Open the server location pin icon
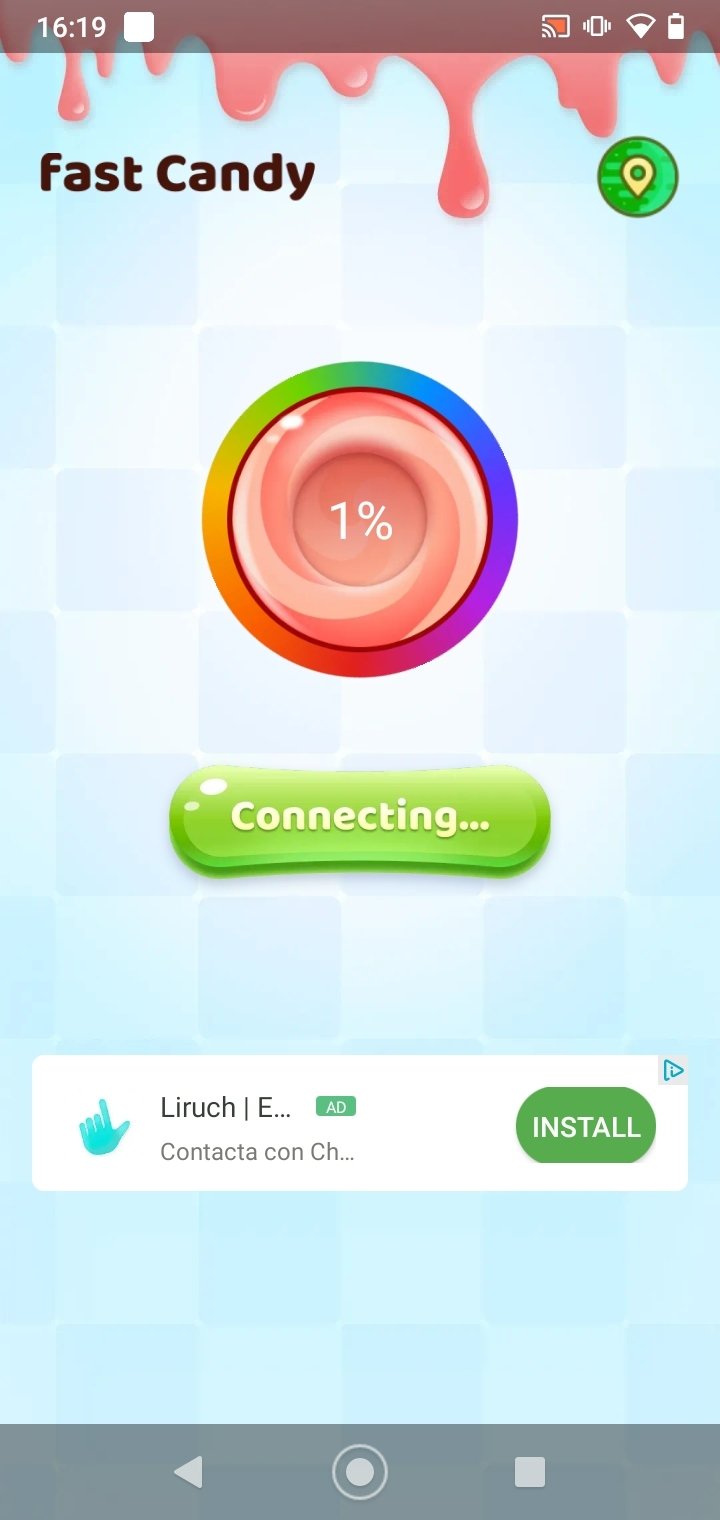 coord(638,178)
